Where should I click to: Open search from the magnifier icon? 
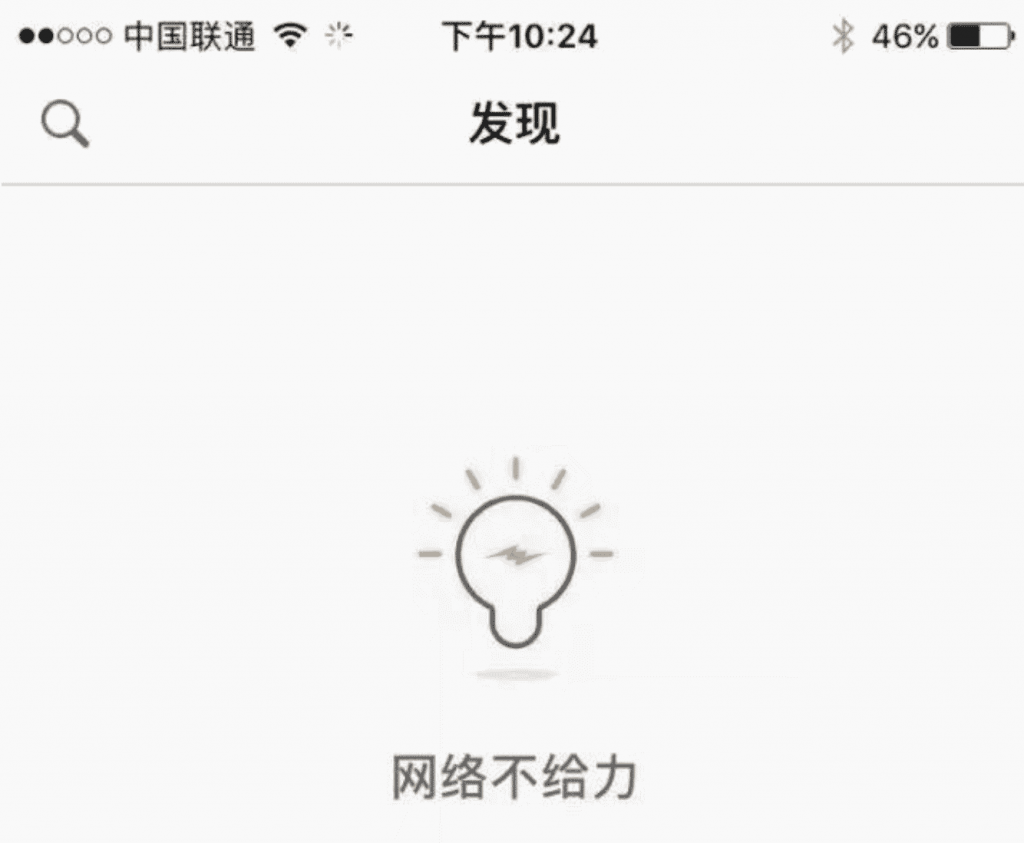[x=64, y=126]
